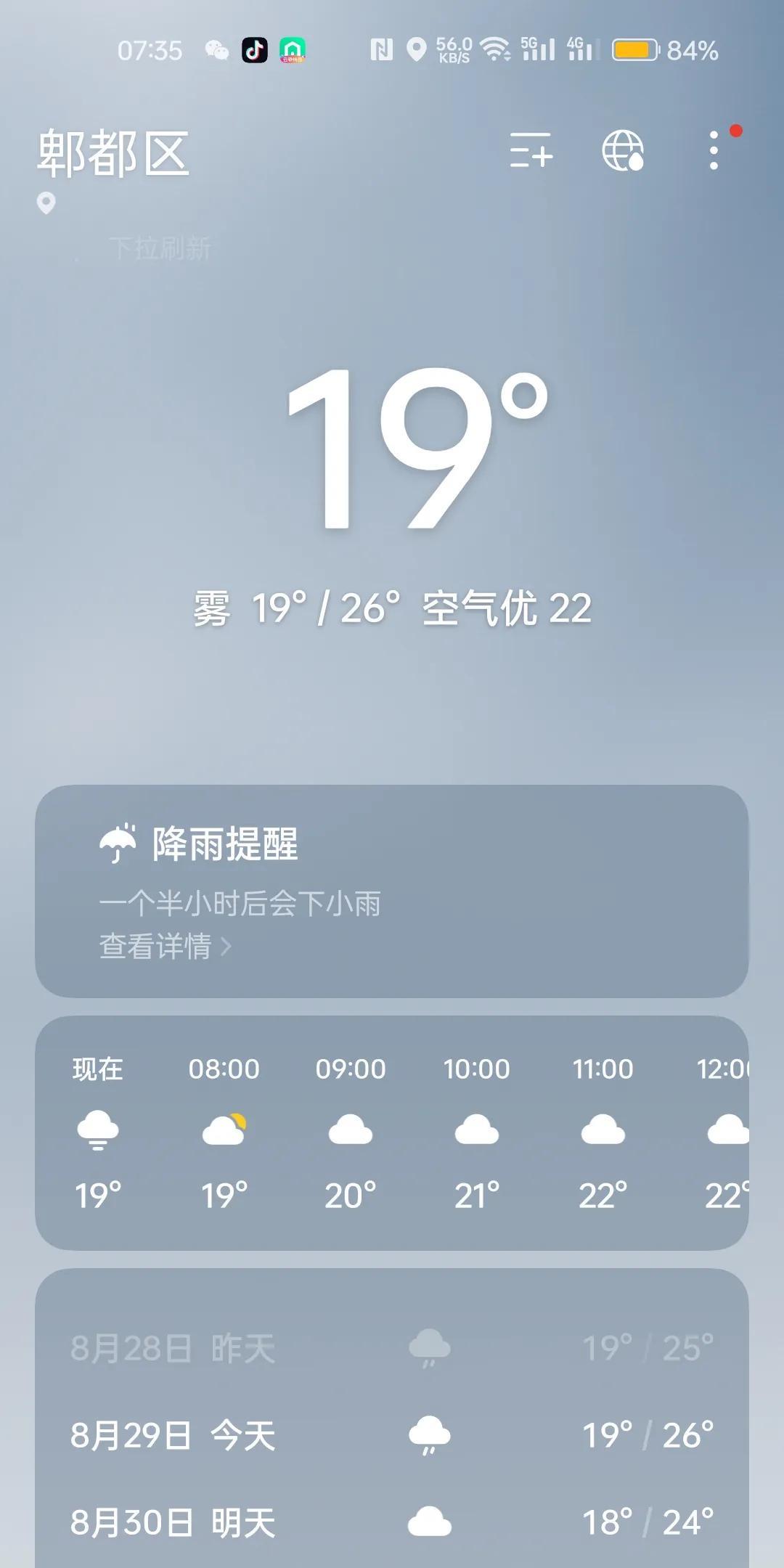784x1568 pixels.
Task: Open the 8月30日 明天 forecast row
Action: (392, 1522)
